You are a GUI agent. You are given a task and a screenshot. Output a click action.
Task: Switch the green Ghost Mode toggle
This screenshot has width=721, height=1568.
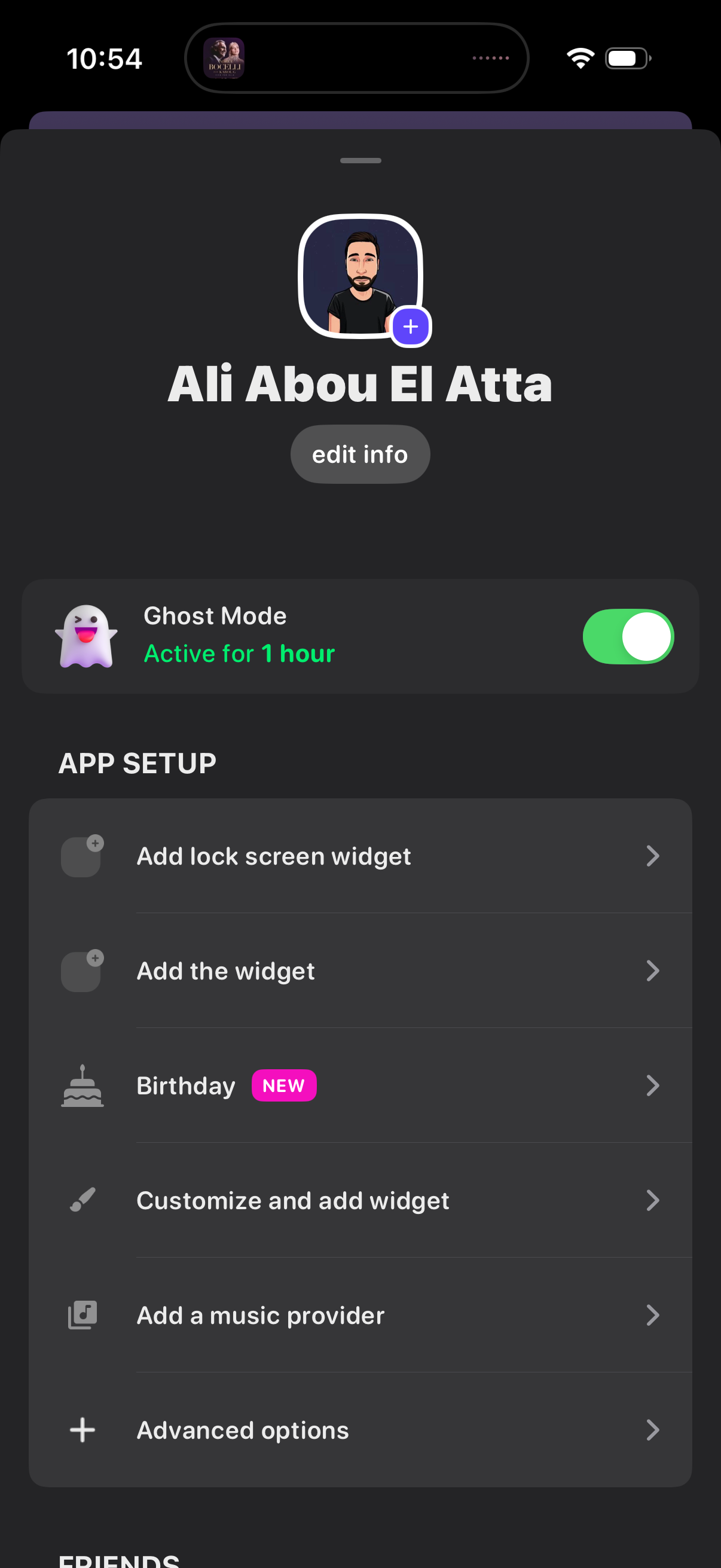click(628, 636)
